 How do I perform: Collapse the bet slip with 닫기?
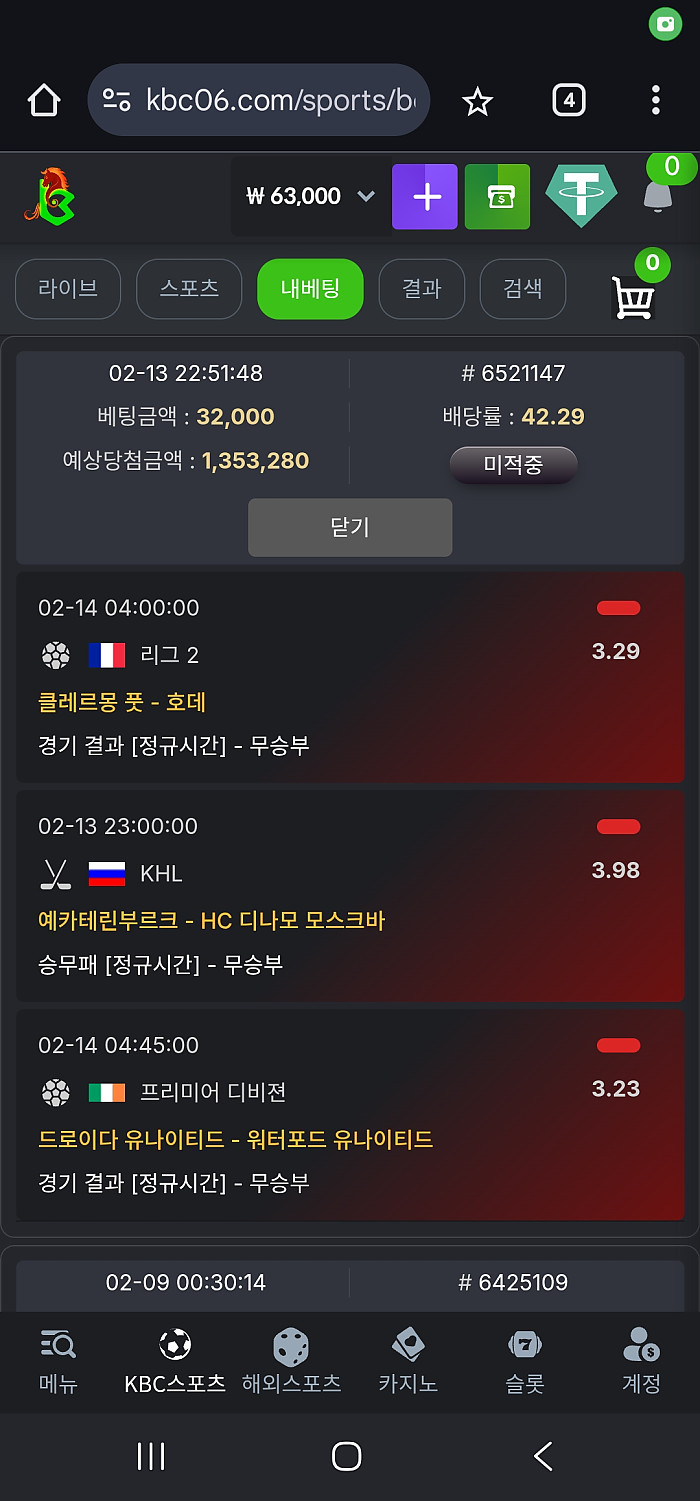[350, 527]
